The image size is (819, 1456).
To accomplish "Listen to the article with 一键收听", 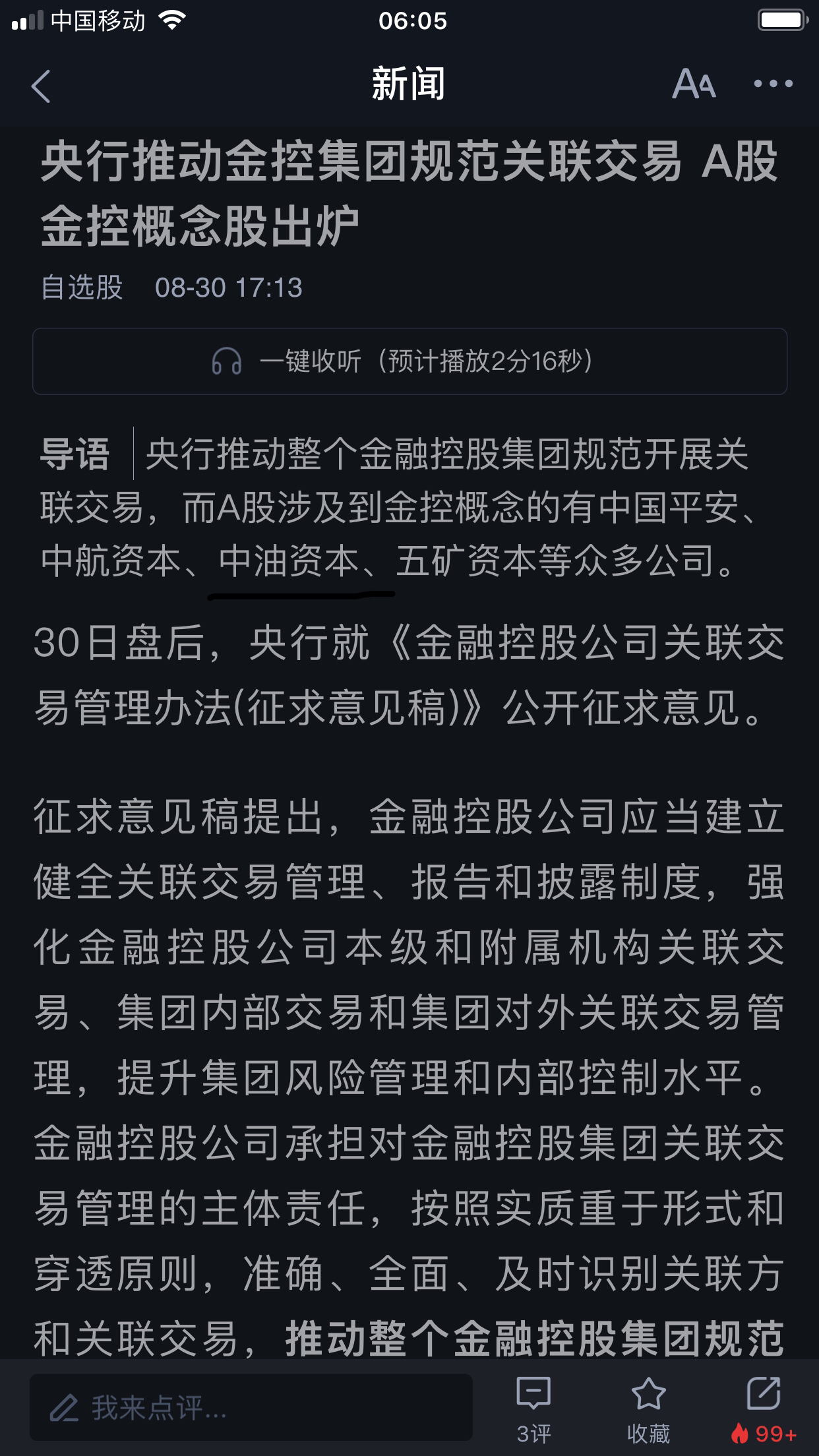I will (409, 361).
